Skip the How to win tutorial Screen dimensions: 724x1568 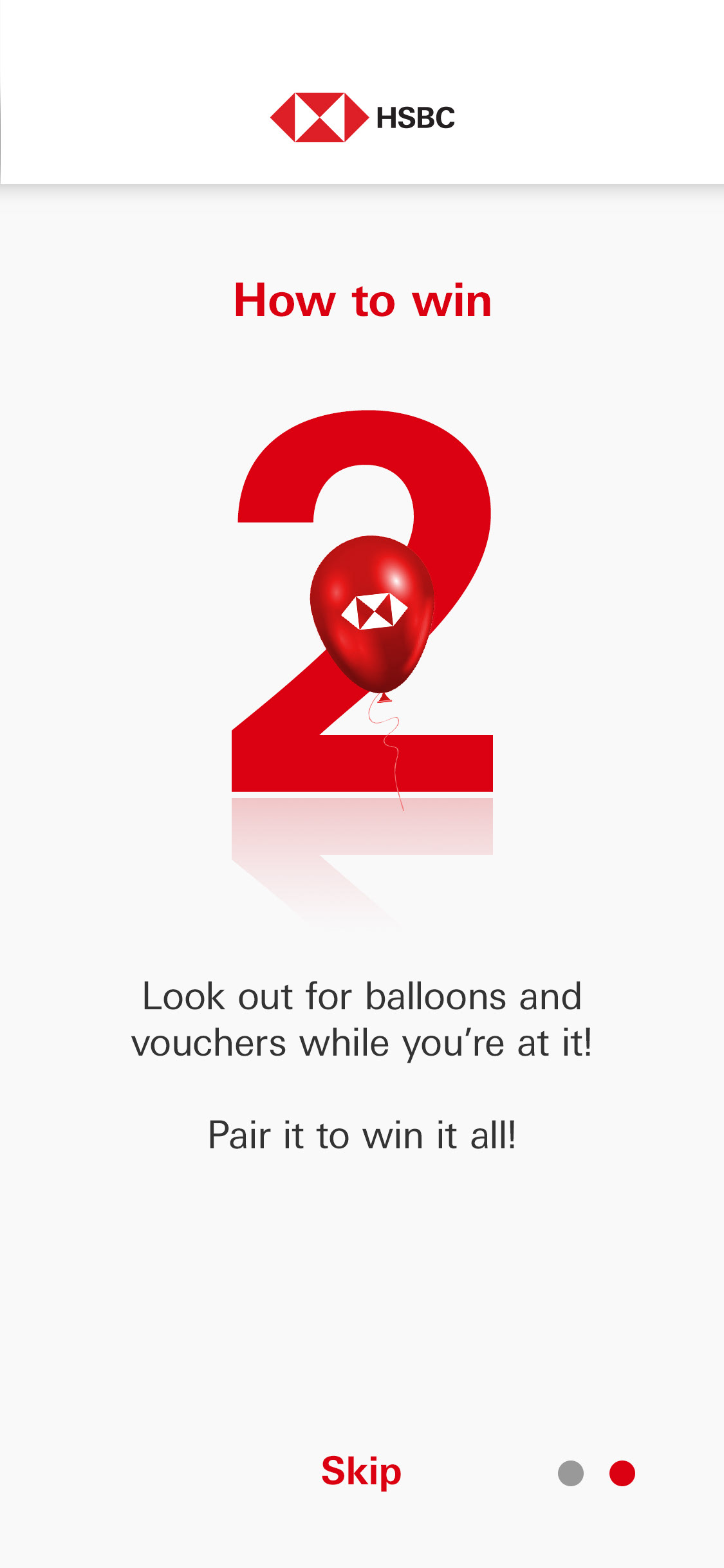(361, 1472)
